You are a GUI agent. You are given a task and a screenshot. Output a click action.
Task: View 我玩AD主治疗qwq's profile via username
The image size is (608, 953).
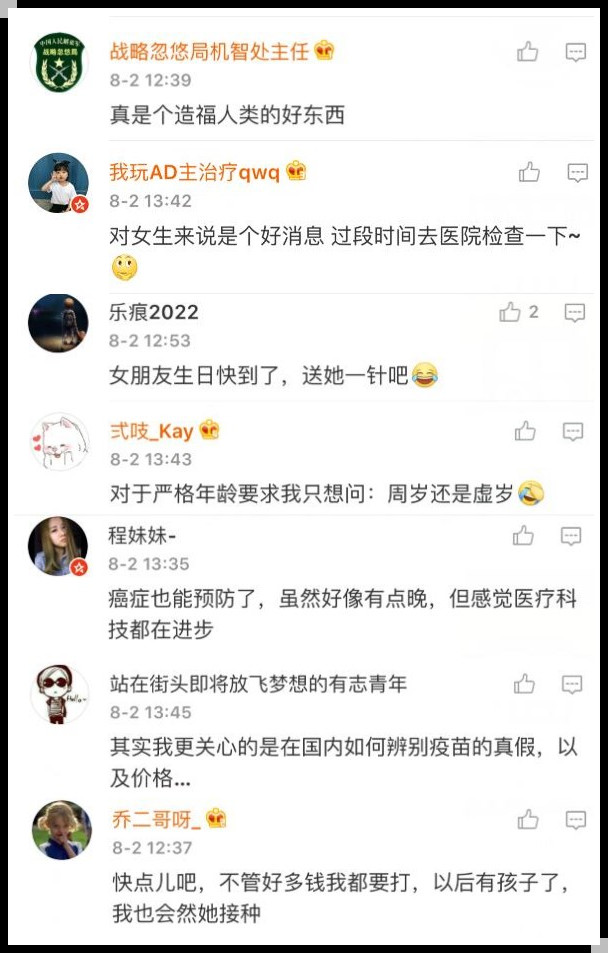pos(194,172)
